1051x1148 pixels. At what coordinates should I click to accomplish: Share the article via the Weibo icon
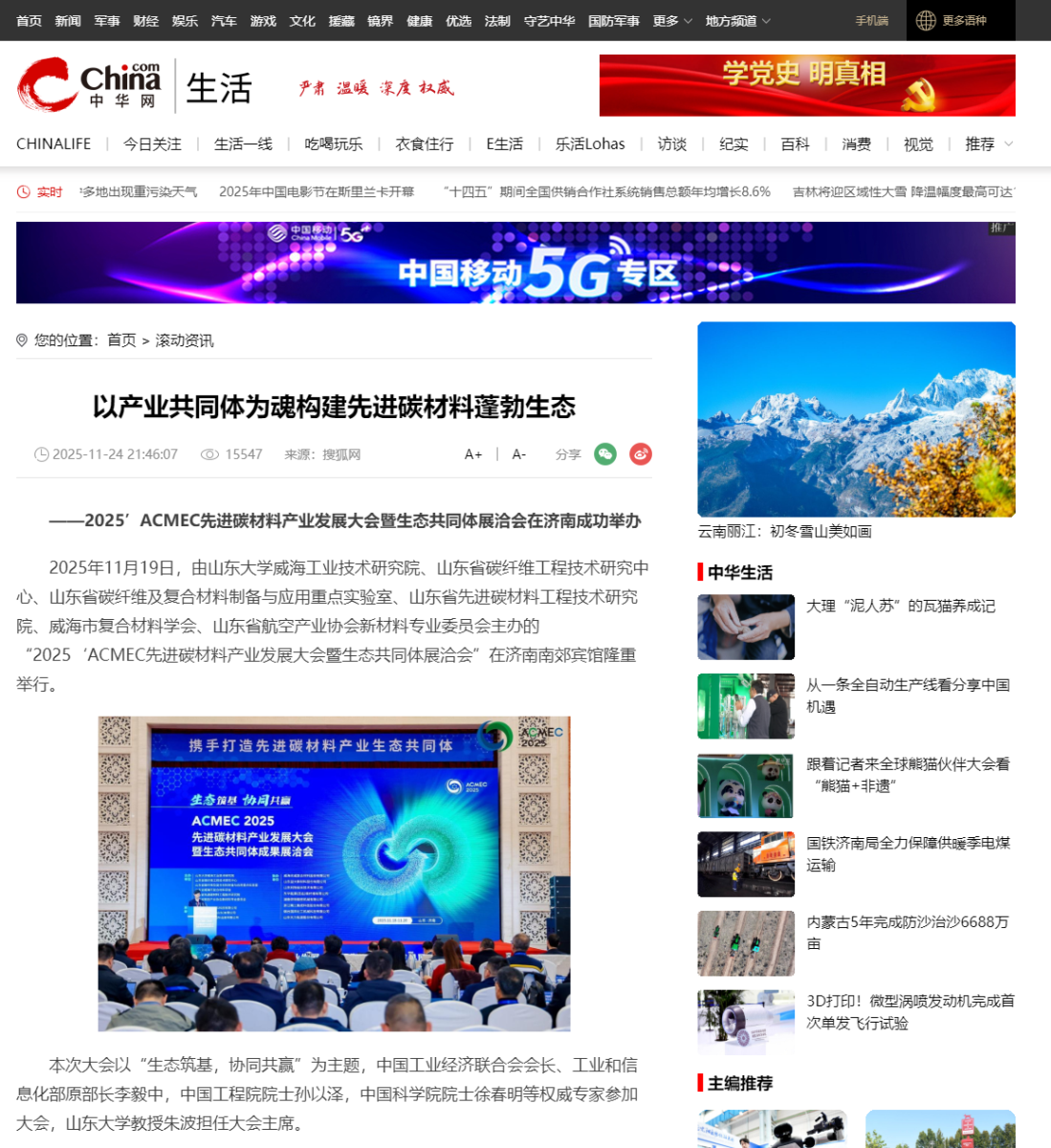point(640,454)
